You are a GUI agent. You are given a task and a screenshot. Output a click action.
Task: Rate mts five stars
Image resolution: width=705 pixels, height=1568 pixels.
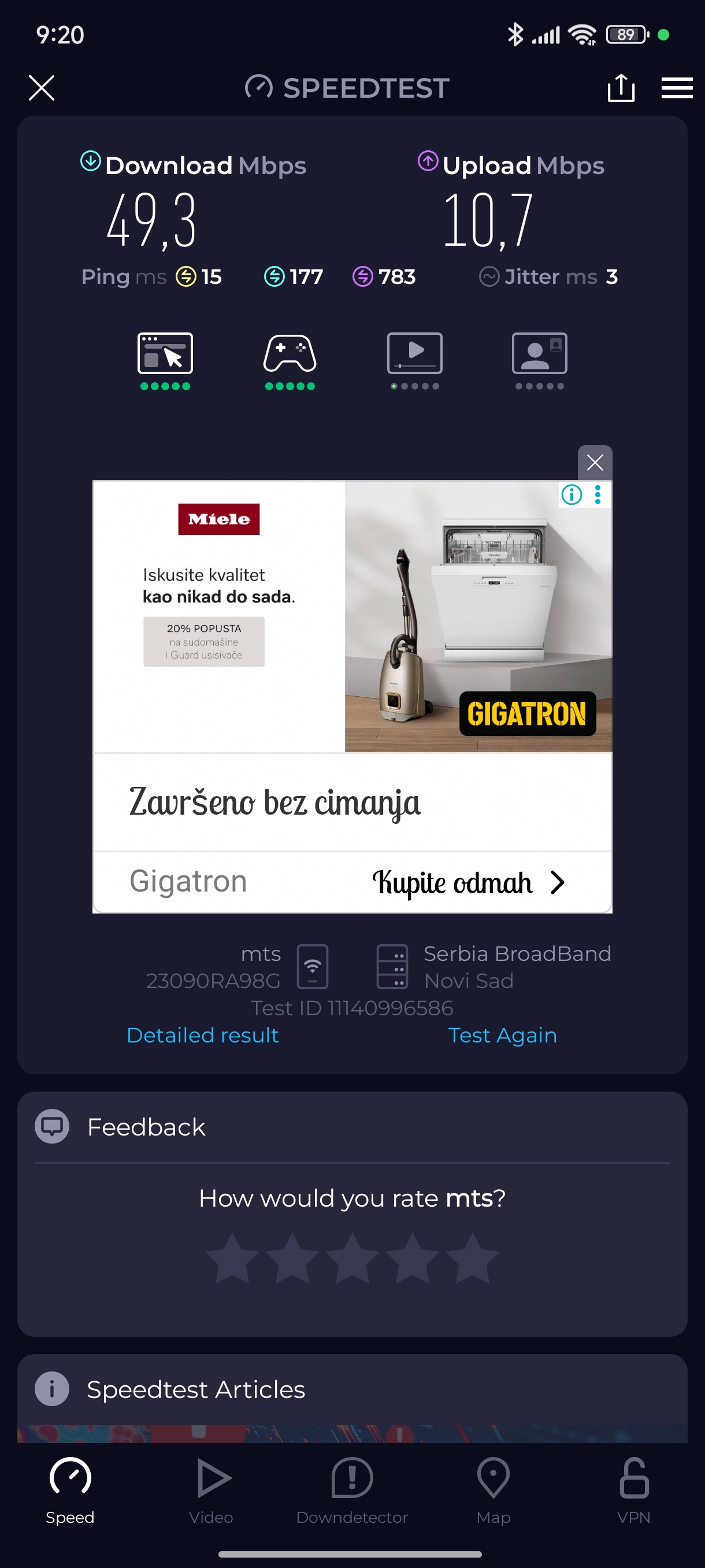(x=472, y=1259)
